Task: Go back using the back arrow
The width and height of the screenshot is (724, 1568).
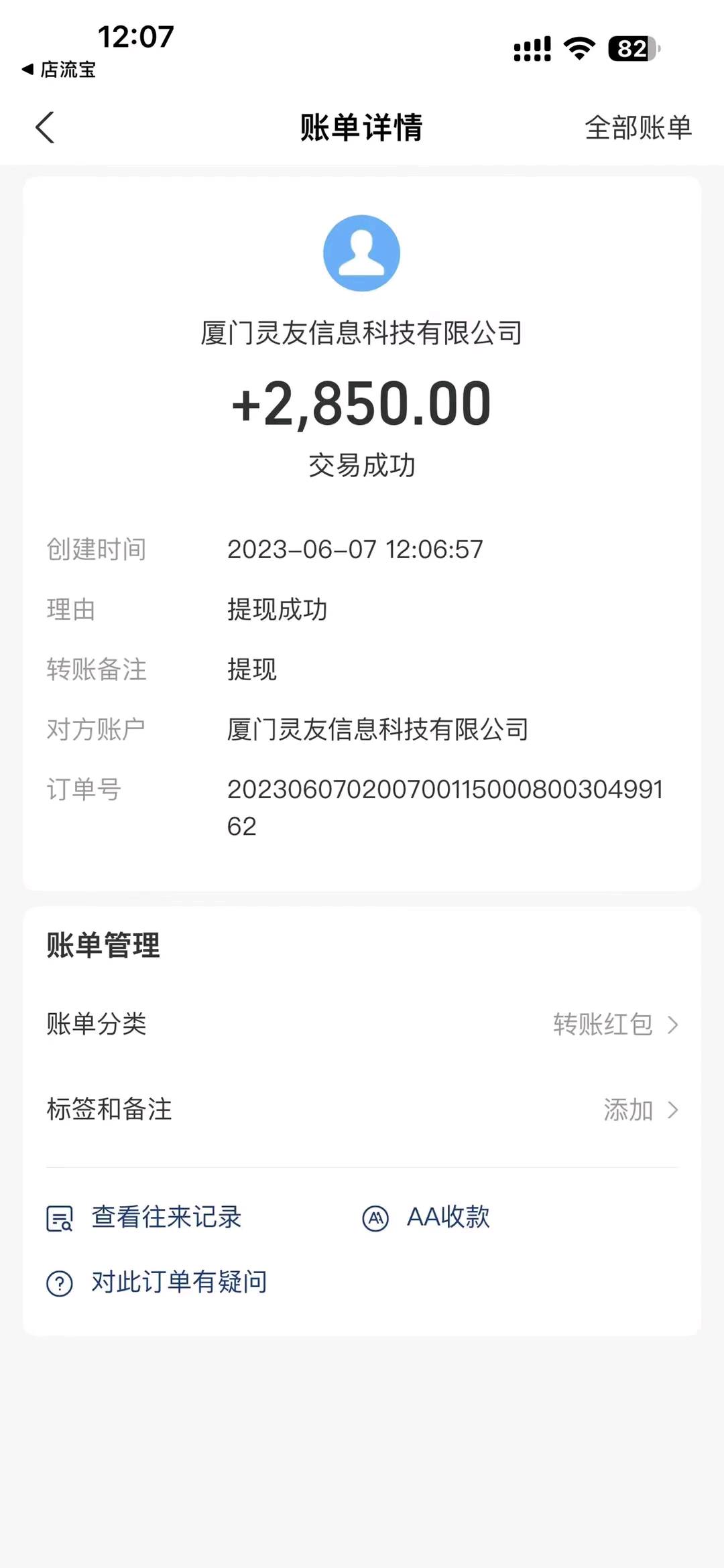Action: tap(44, 127)
